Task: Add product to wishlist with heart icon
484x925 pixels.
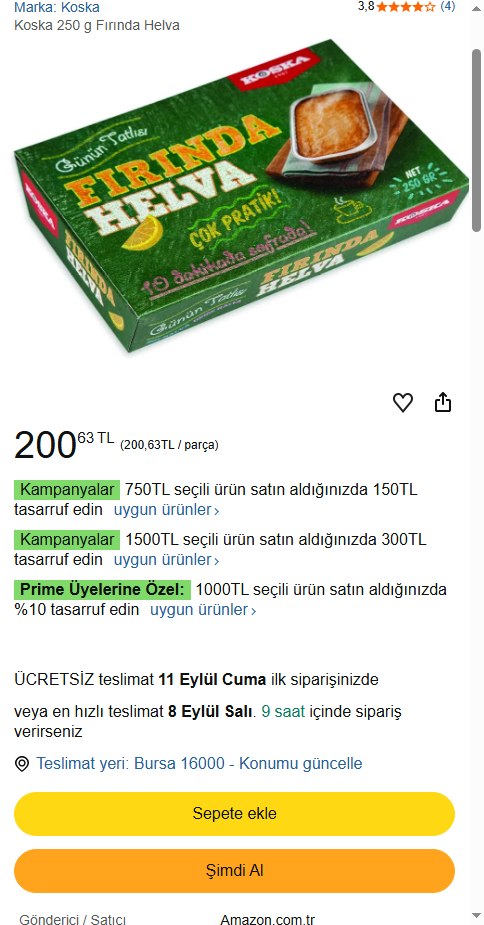Action: [x=403, y=402]
